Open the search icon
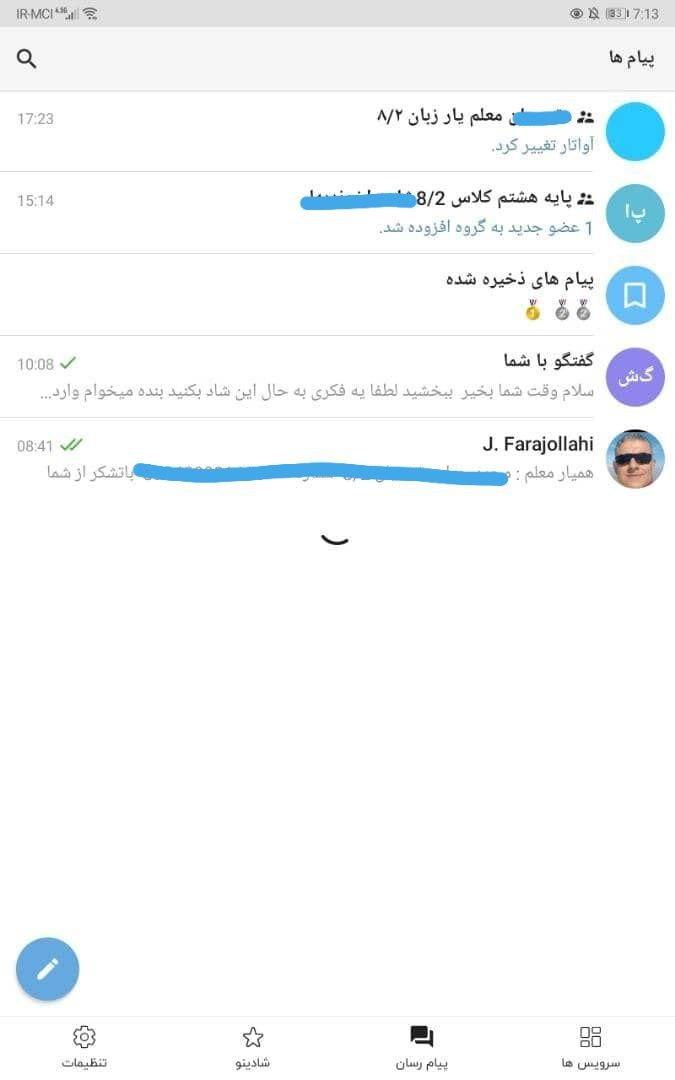The height and width of the screenshot is (1080, 675). [27, 59]
